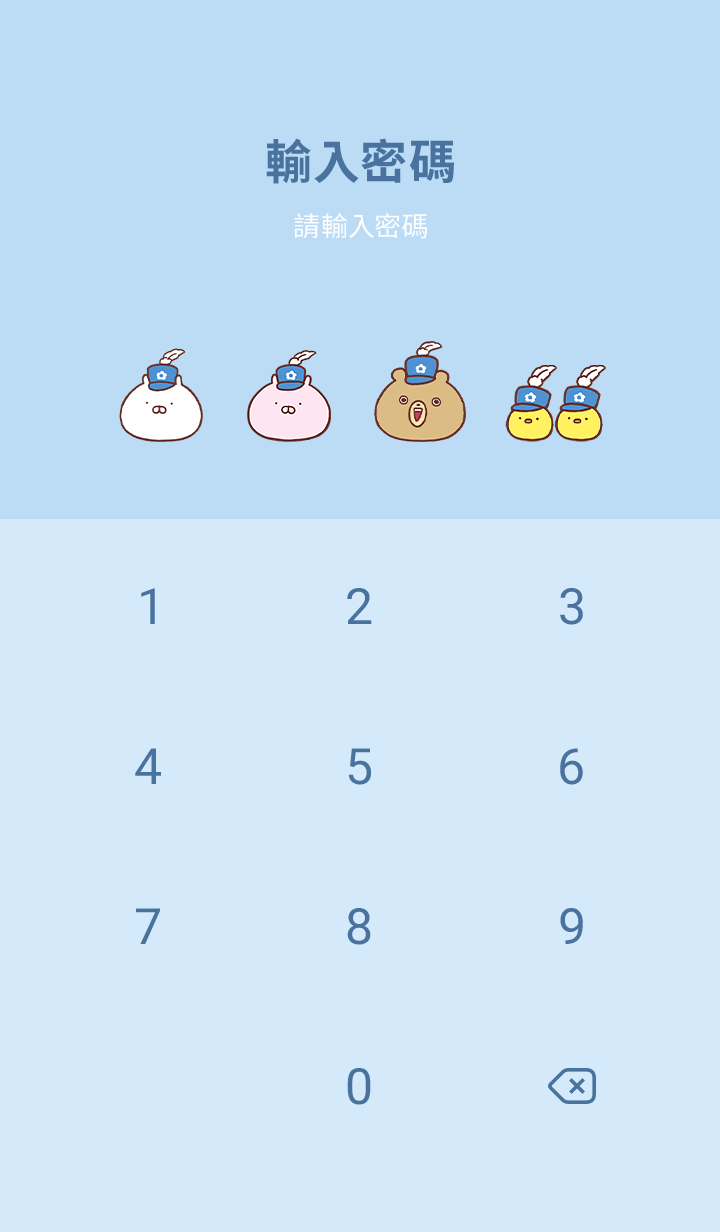This screenshot has height=1232, width=720.
Task: Tap the 0 key
Action: coord(359,1087)
